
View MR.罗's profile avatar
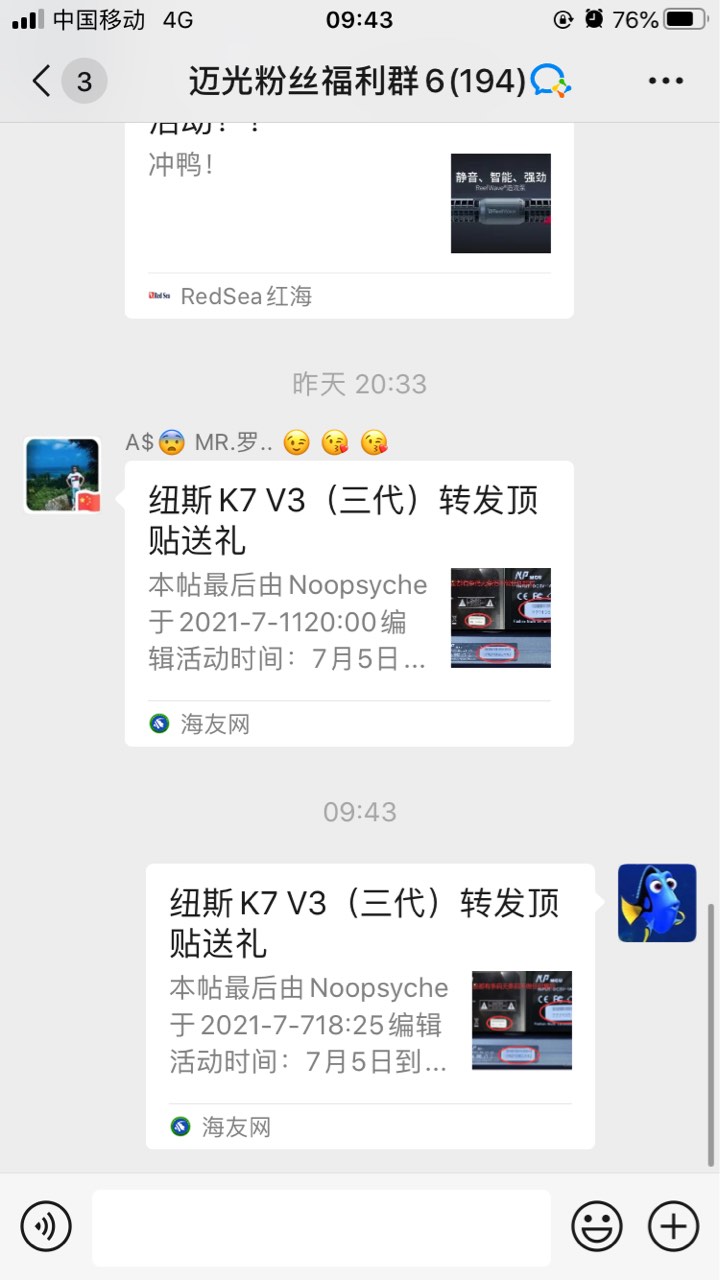pos(63,475)
